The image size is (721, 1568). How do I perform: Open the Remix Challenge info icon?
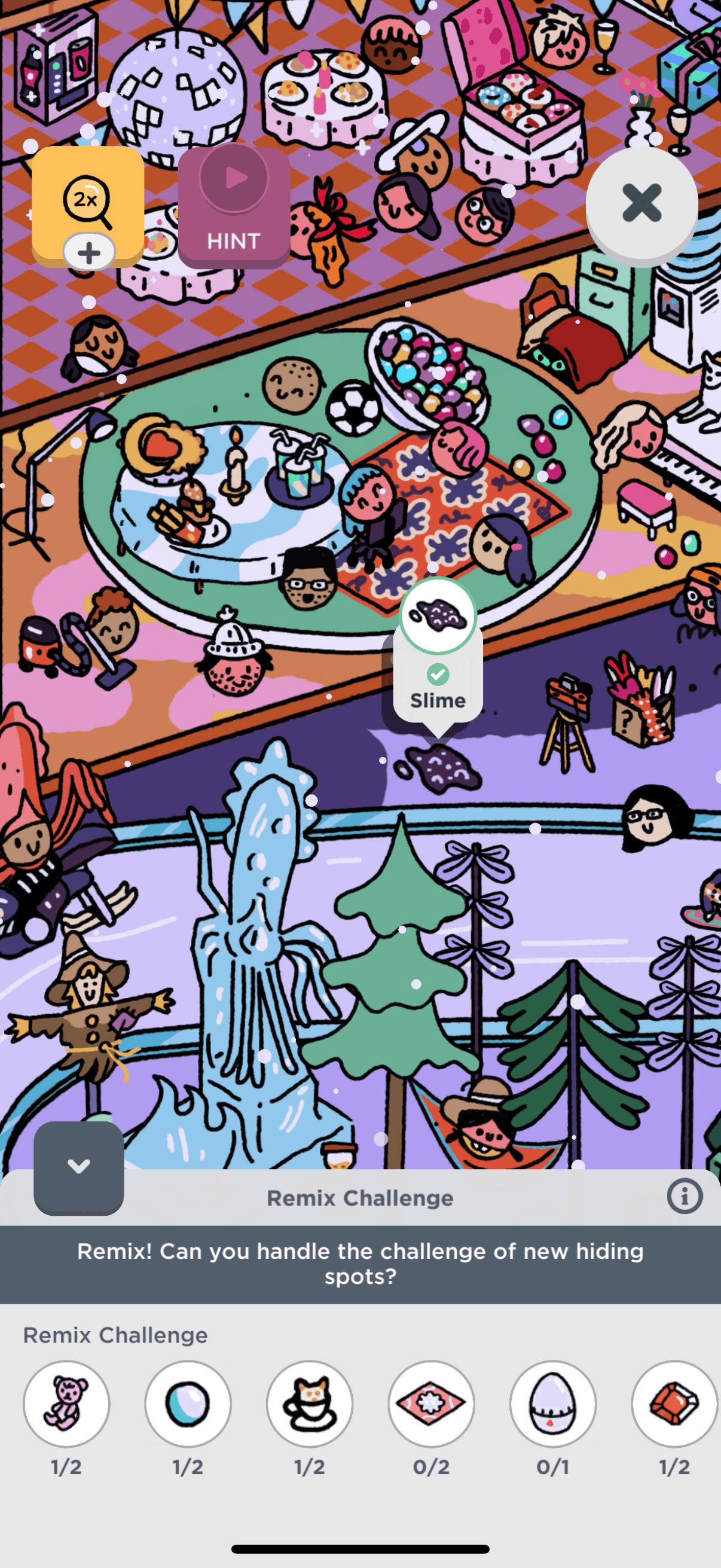pyautogui.click(x=685, y=1196)
